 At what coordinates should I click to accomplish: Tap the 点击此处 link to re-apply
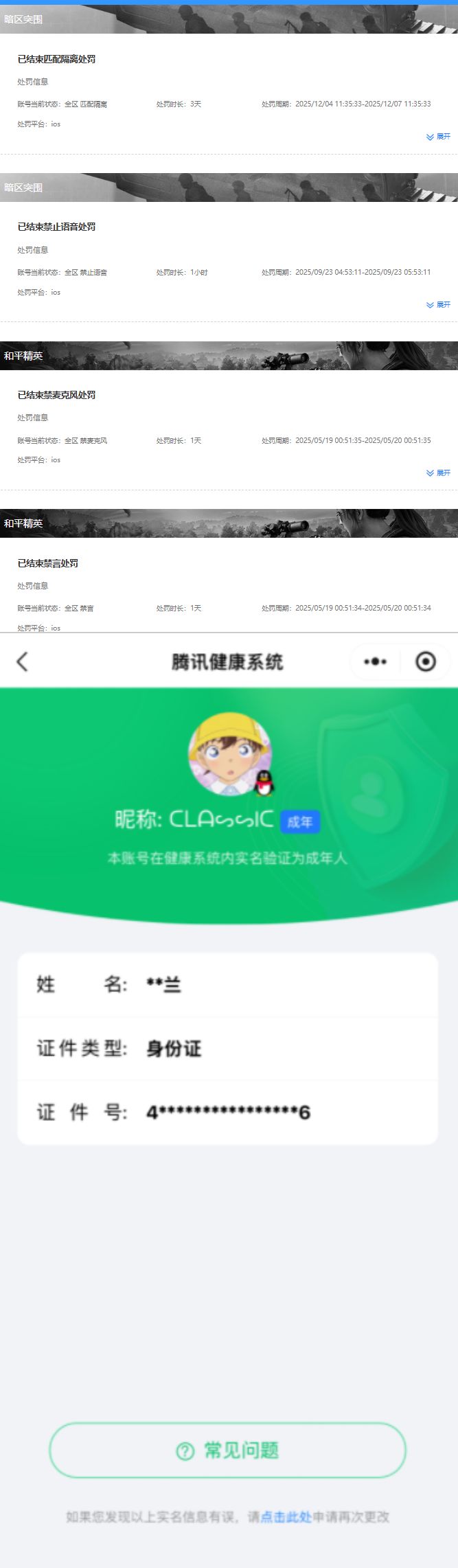click(286, 1516)
